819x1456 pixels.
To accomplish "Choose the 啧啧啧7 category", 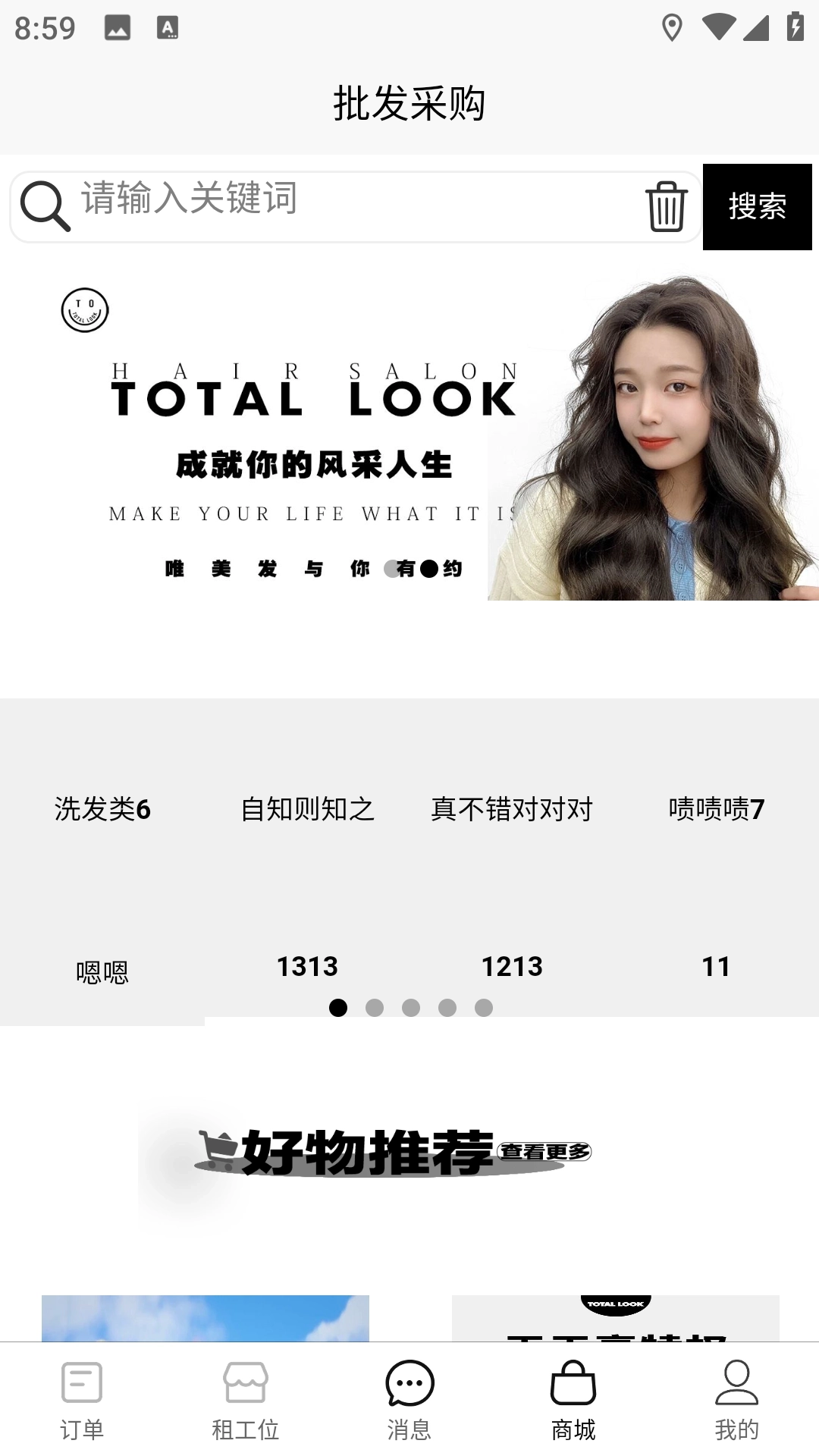I will point(716,809).
